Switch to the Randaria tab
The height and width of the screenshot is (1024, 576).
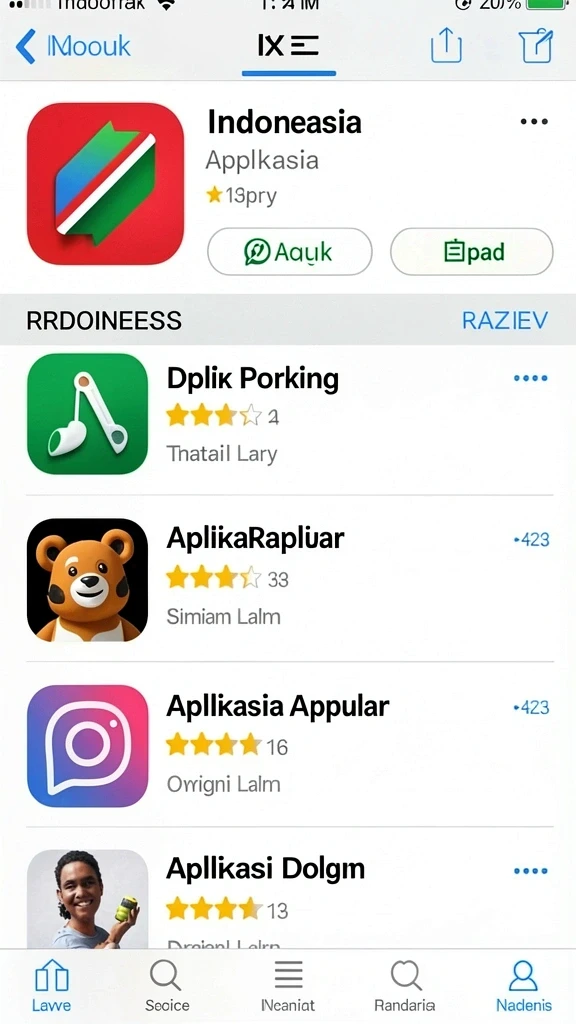[405, 986]
